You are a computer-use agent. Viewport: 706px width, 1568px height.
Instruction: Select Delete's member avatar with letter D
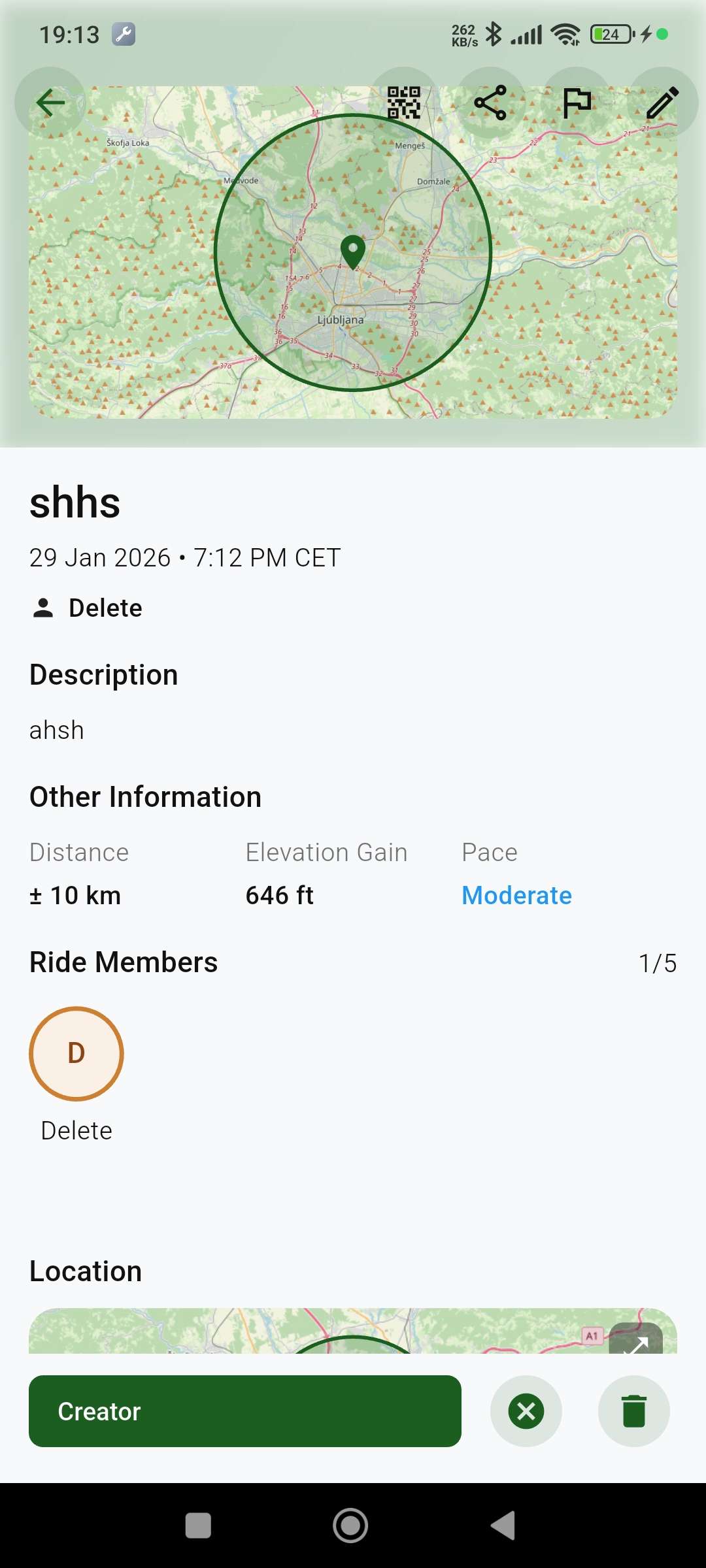(x=76, y=1053)
